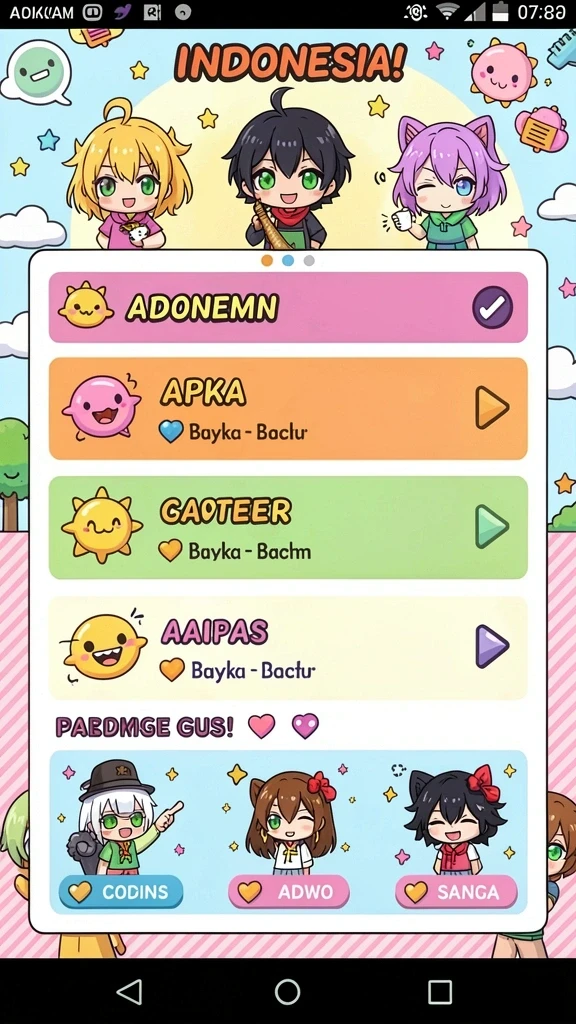The height and width of the screenshot is (1024, 576).
Task: Select the SANGA button
Action: pos(456,892)
